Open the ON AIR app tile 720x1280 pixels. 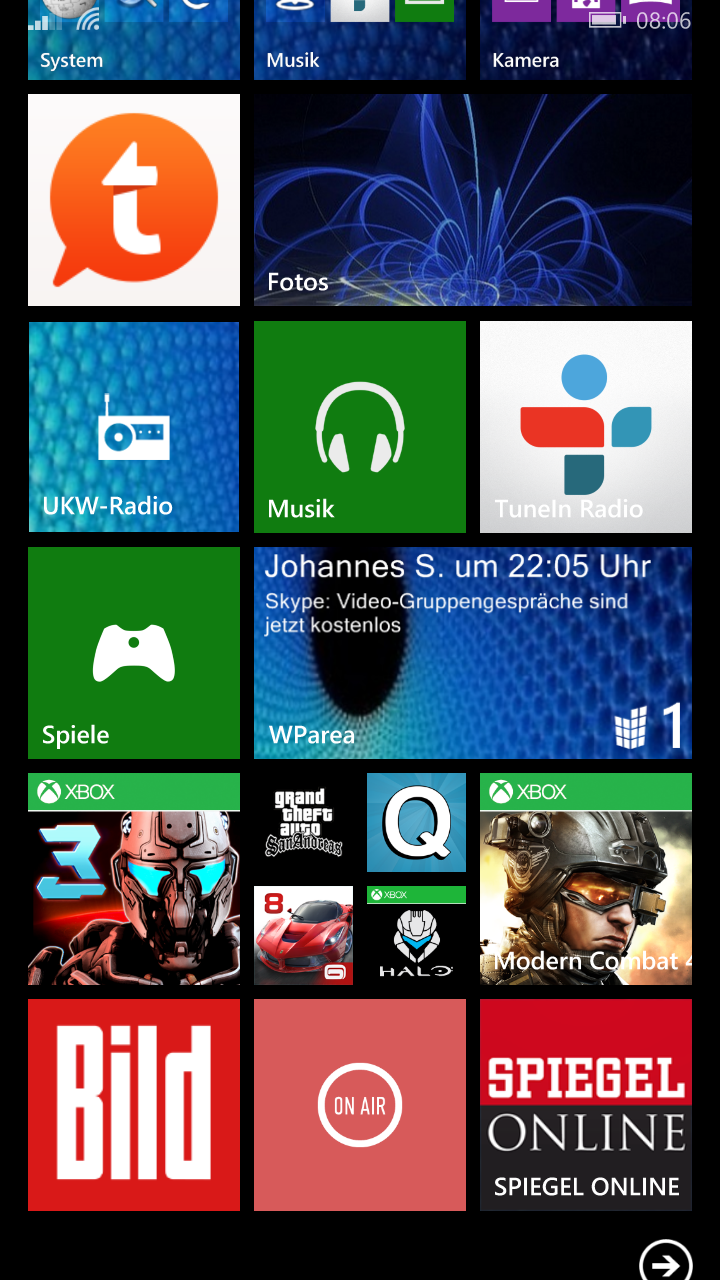click(x=360, y=1105)
